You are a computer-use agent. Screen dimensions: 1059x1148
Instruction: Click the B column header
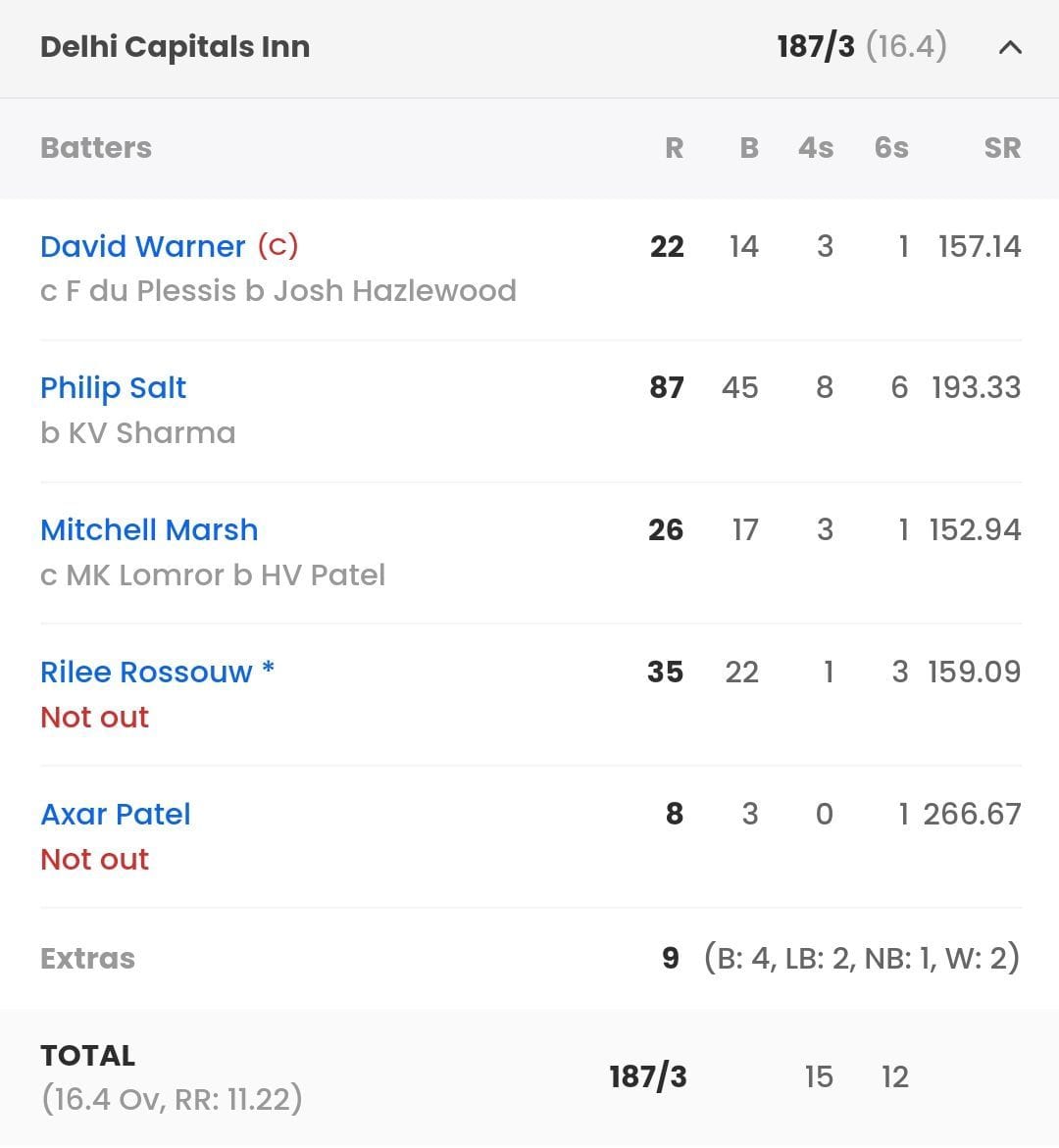click(748, 148)
